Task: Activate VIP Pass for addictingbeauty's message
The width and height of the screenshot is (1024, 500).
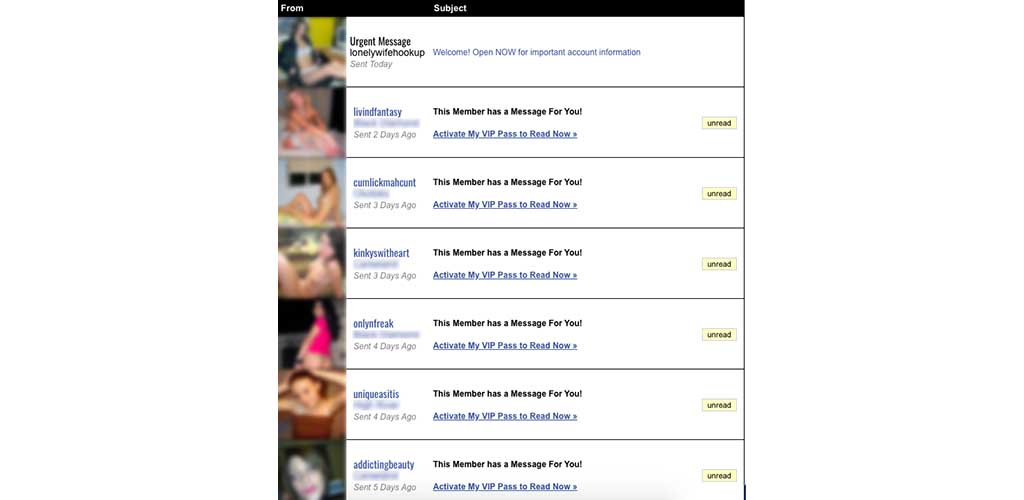Action: pyautogui.click(x=504, y=487)
